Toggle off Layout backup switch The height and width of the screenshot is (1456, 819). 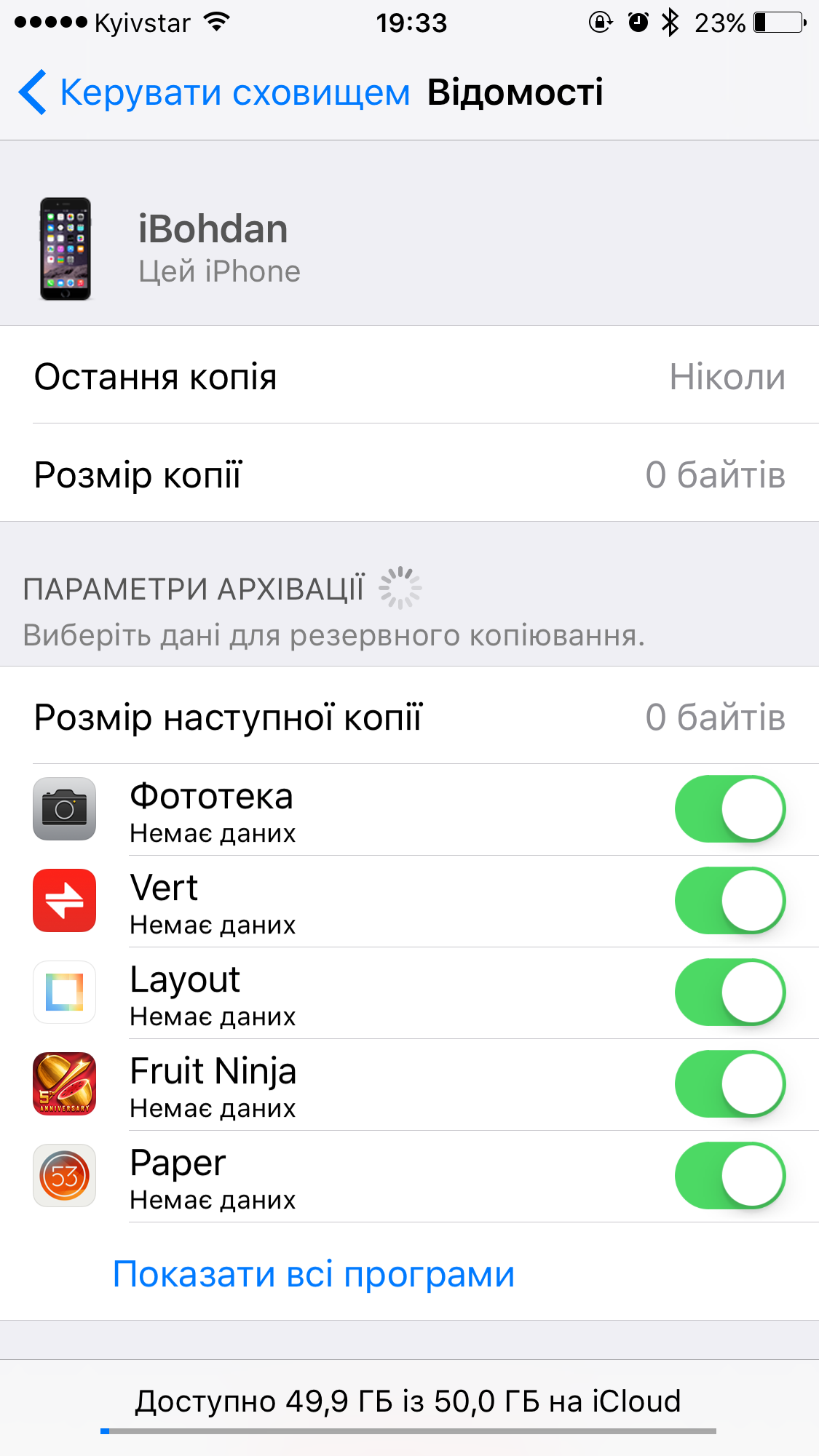pyautogui.click(x=729, y=992)
